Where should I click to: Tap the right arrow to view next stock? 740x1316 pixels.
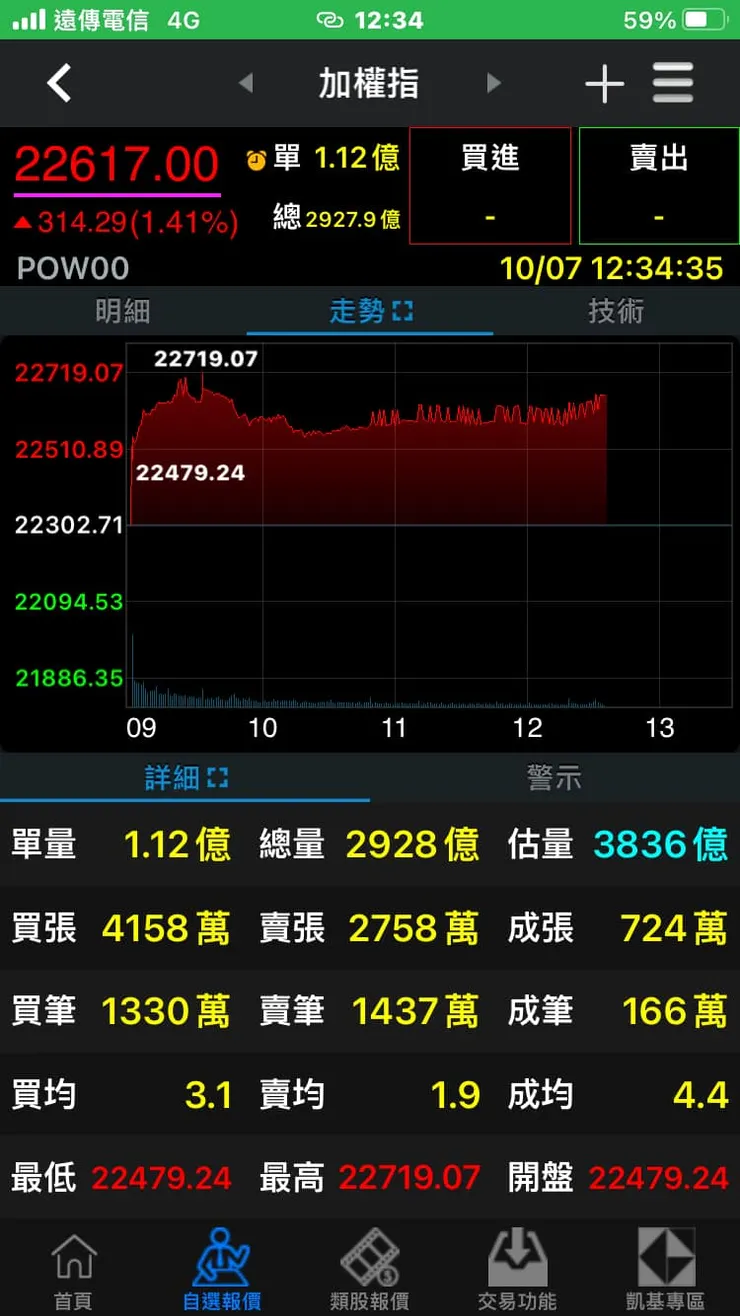(494, 84)
